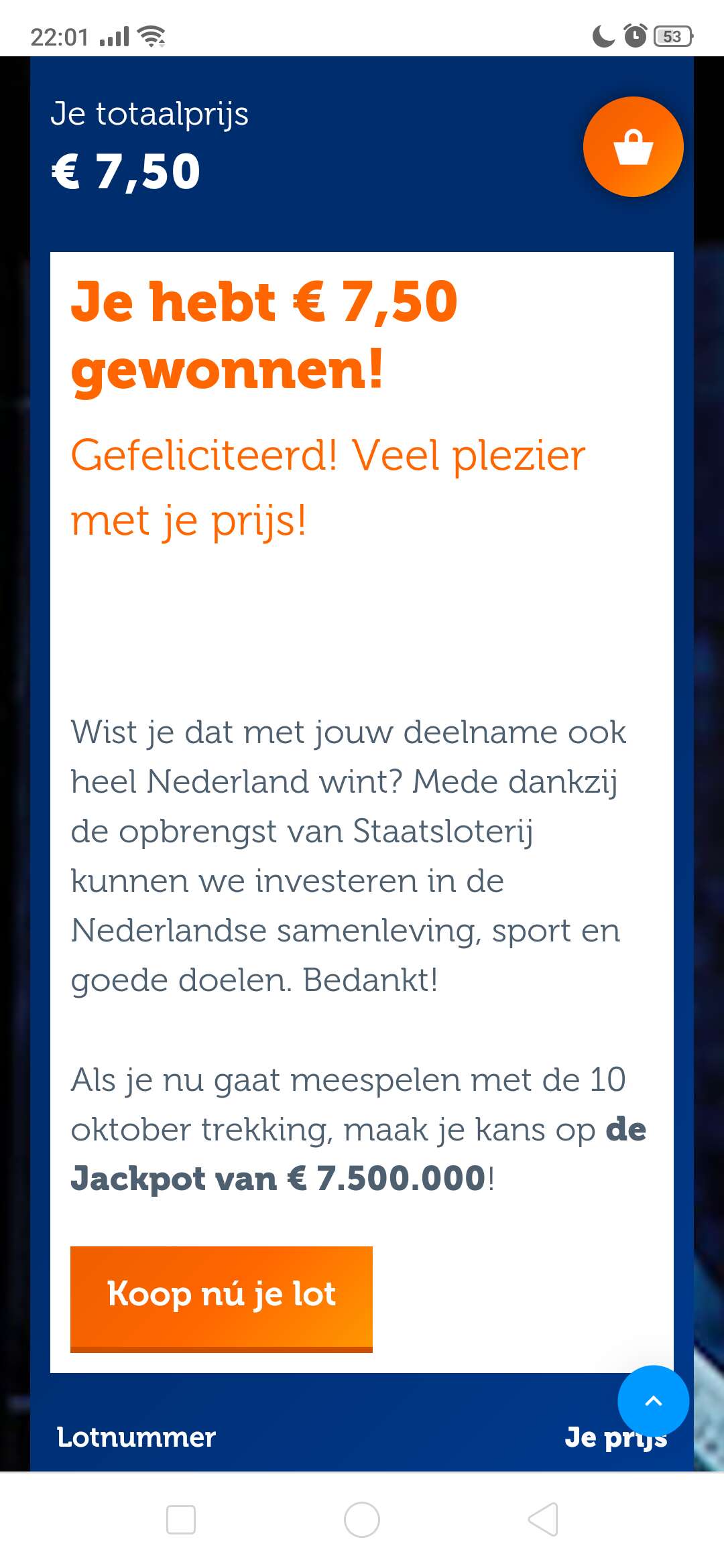The image size is (724, 1568).
Task: Tap the blue up-arrow button
Action: pos(653,1400)
